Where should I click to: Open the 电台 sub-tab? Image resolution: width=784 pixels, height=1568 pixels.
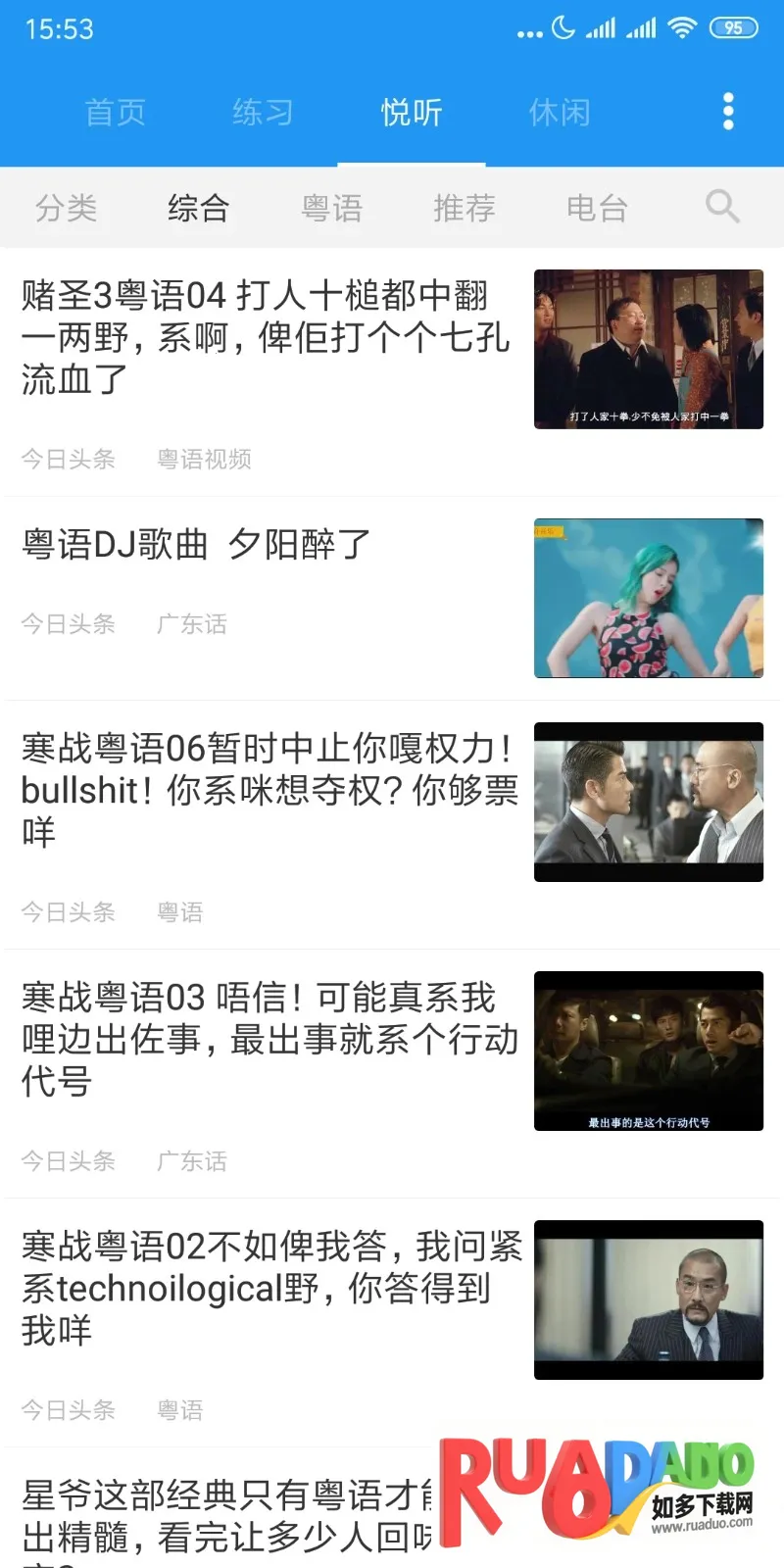[x=597, y=208]
